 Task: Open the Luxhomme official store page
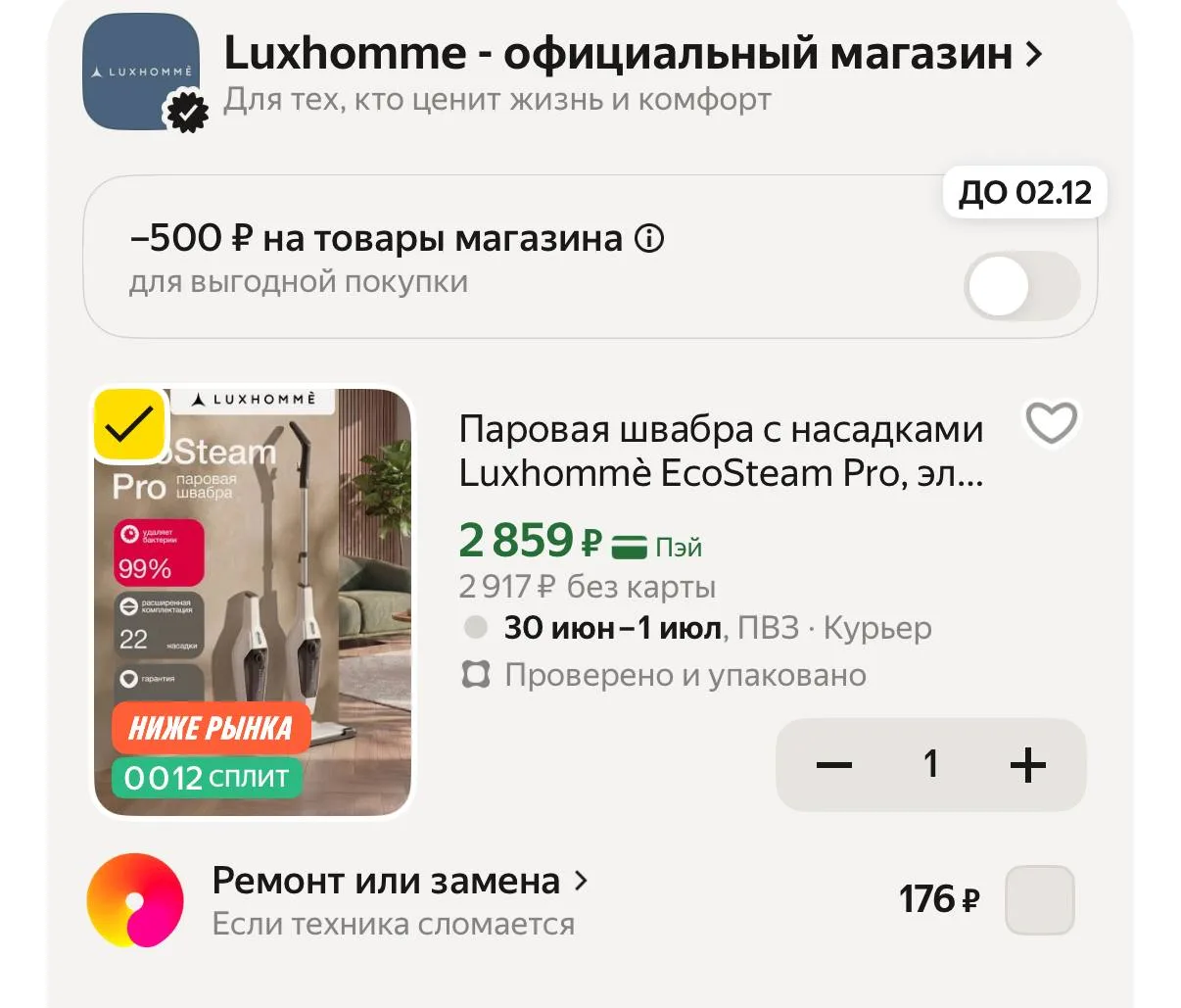click(x=633, y=53)
